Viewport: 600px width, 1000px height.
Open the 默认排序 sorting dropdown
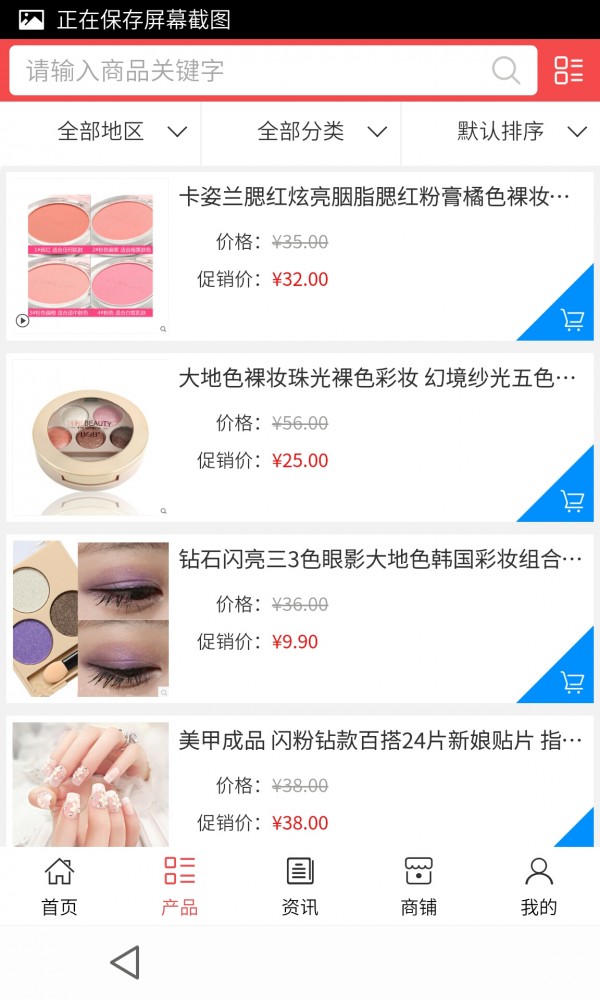[x=521, y=131]
